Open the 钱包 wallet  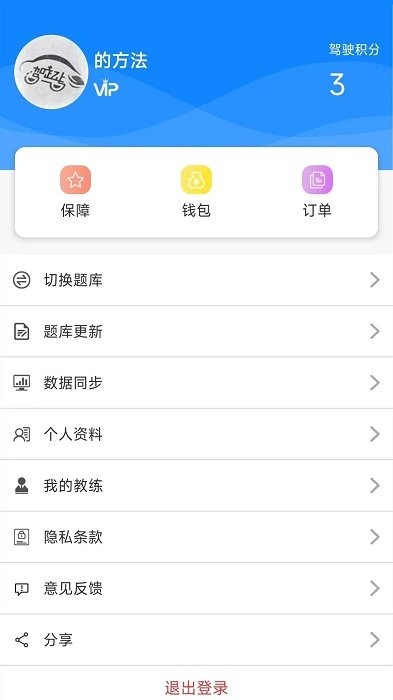click(196, 191)
